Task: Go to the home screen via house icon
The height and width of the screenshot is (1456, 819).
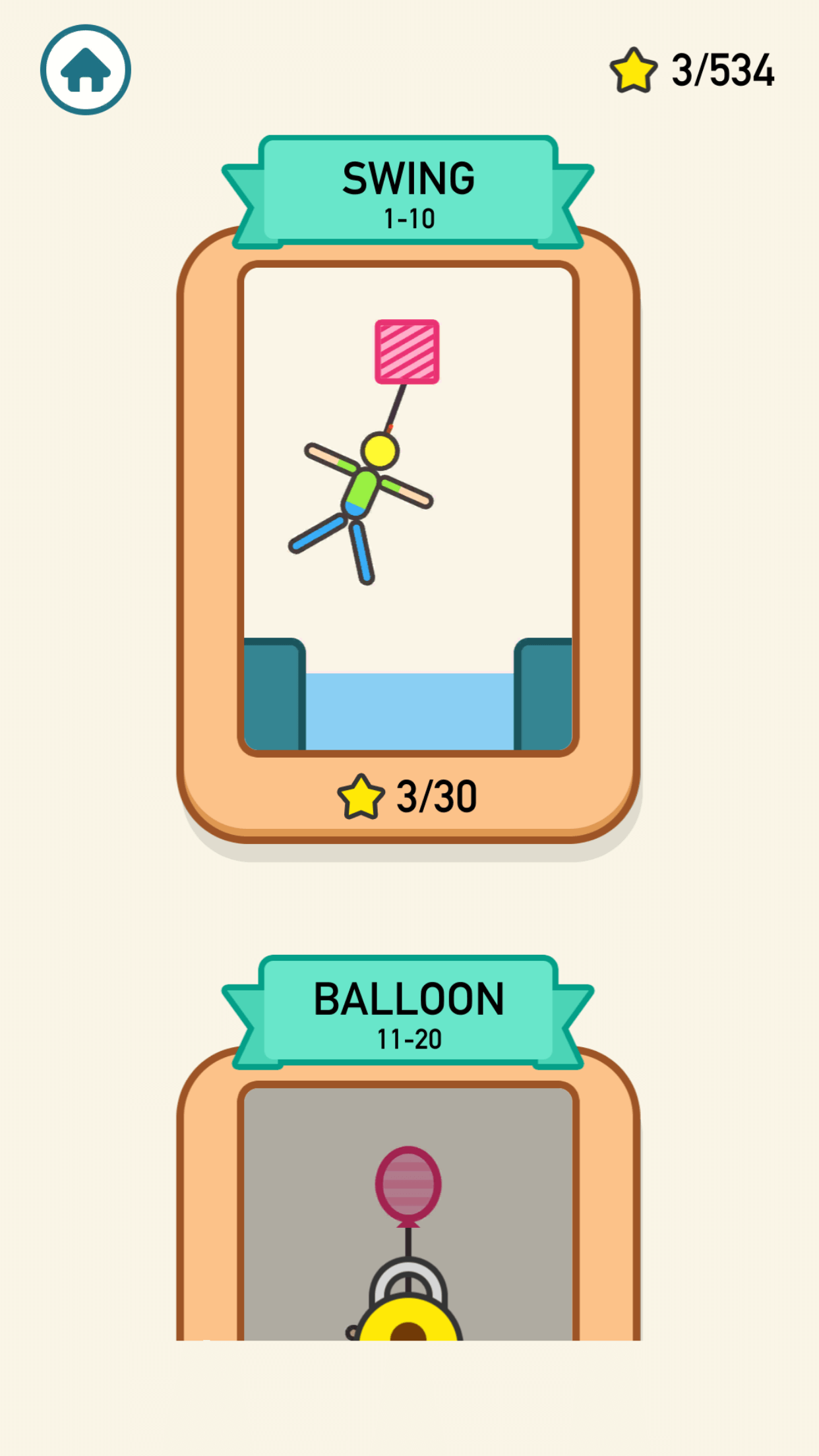Action: [86, 70]
